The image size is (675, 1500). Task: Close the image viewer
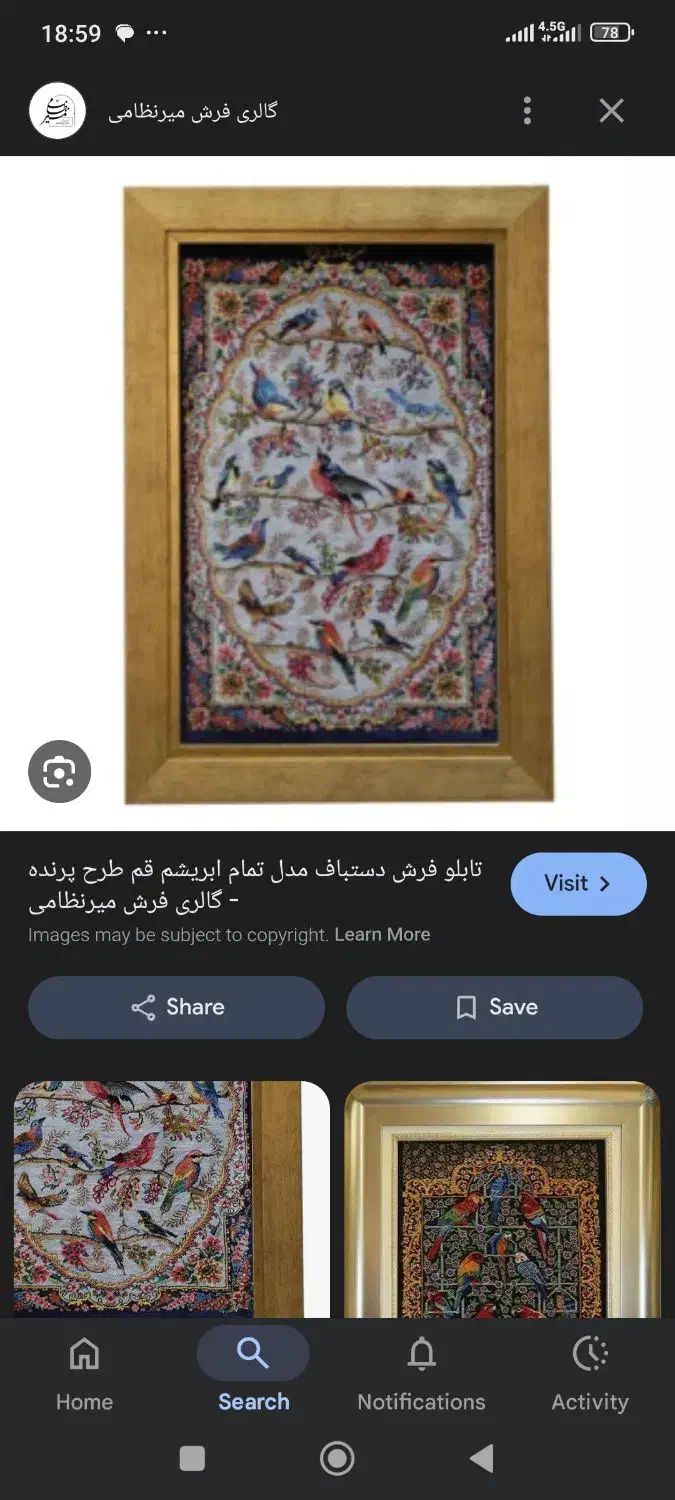click(x=611, y=111)
